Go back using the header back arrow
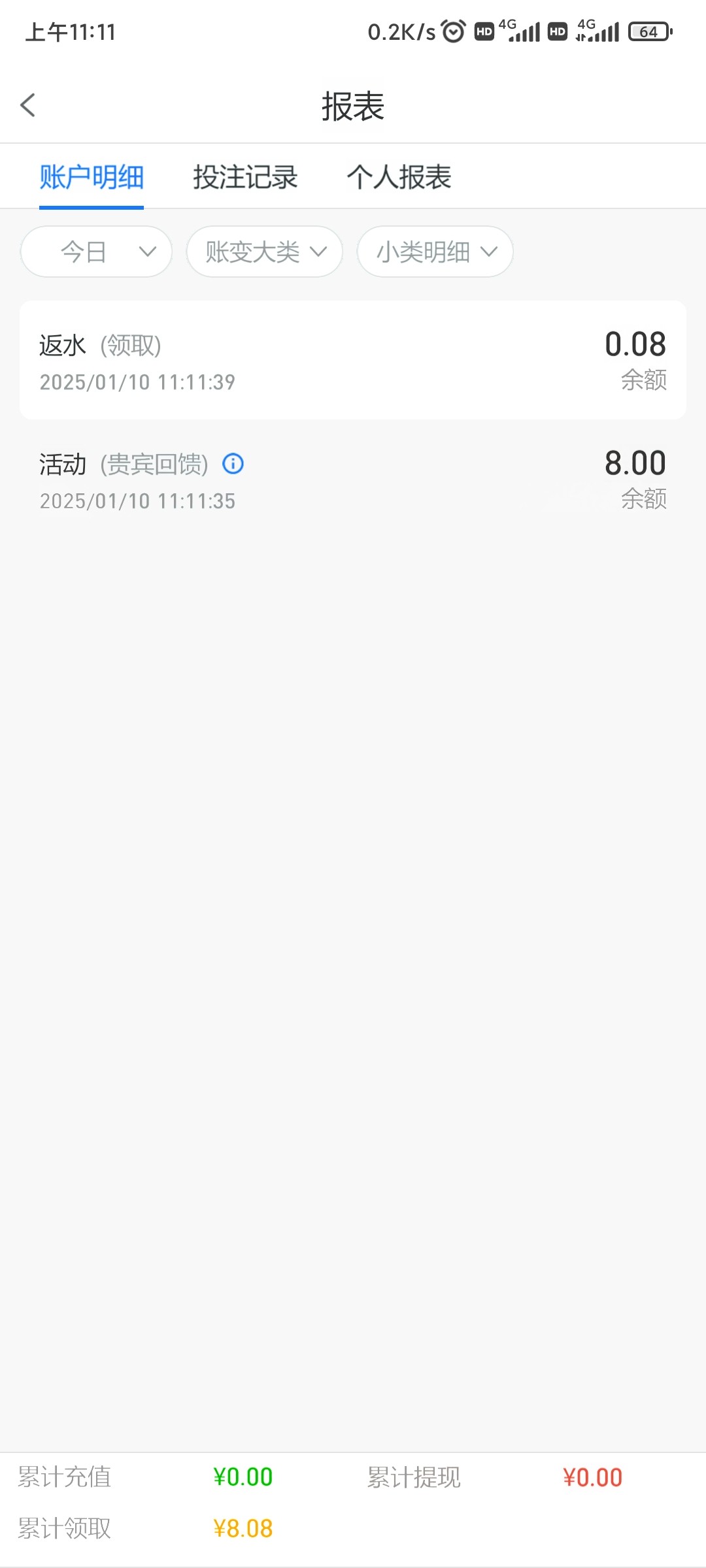Image resolution: width=706 pixels, height=1568 pixels. click(27, 105)
